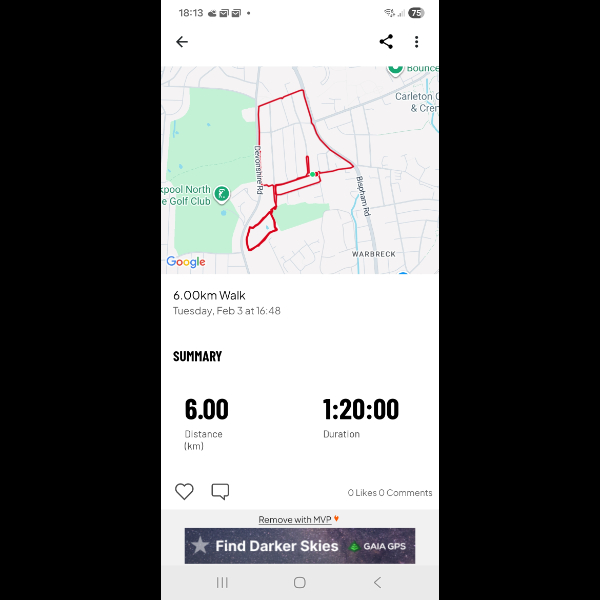This screenshot has height=600, width=600.
Task: Like this 6.00km walk
Action: click(x=184, y=491)
